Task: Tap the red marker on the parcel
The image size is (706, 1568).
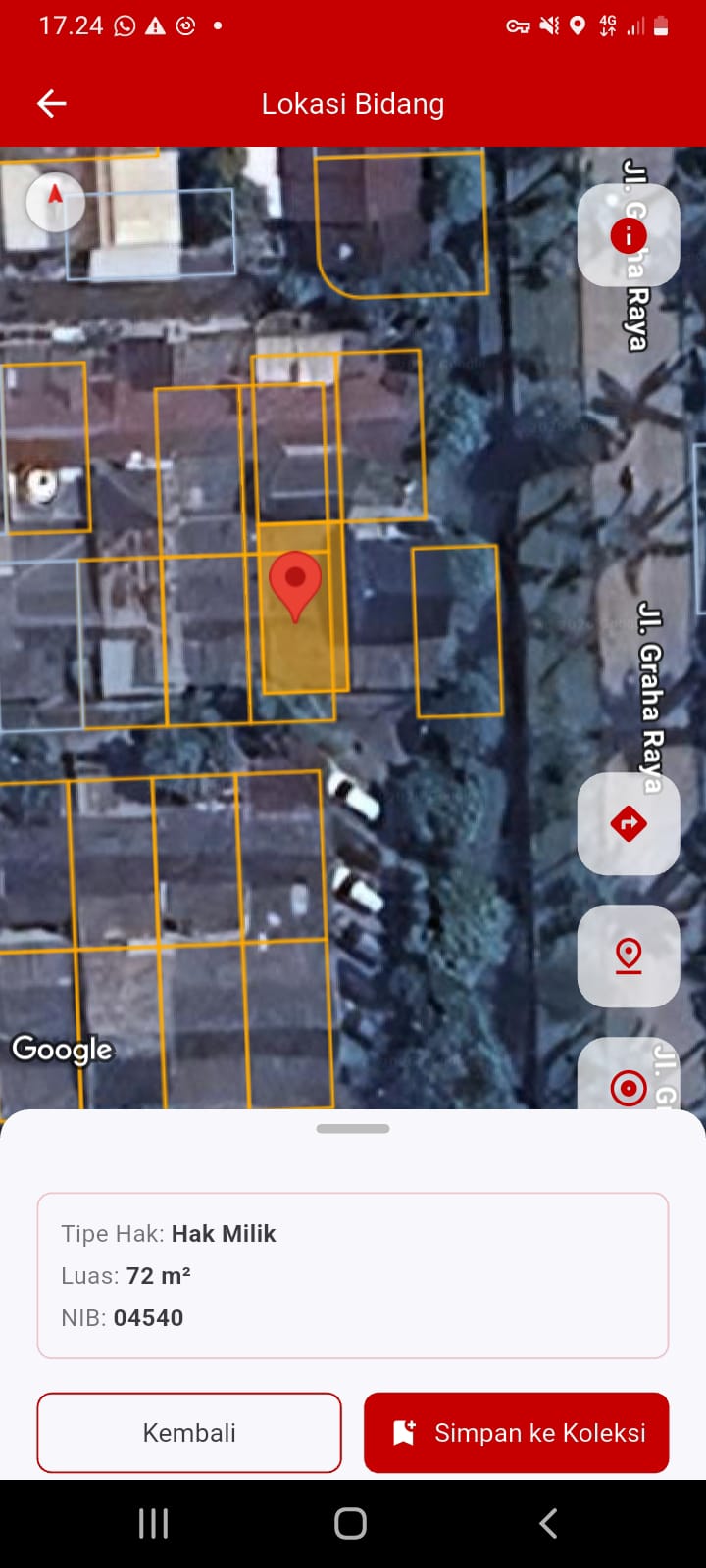Action: (295, 584)
